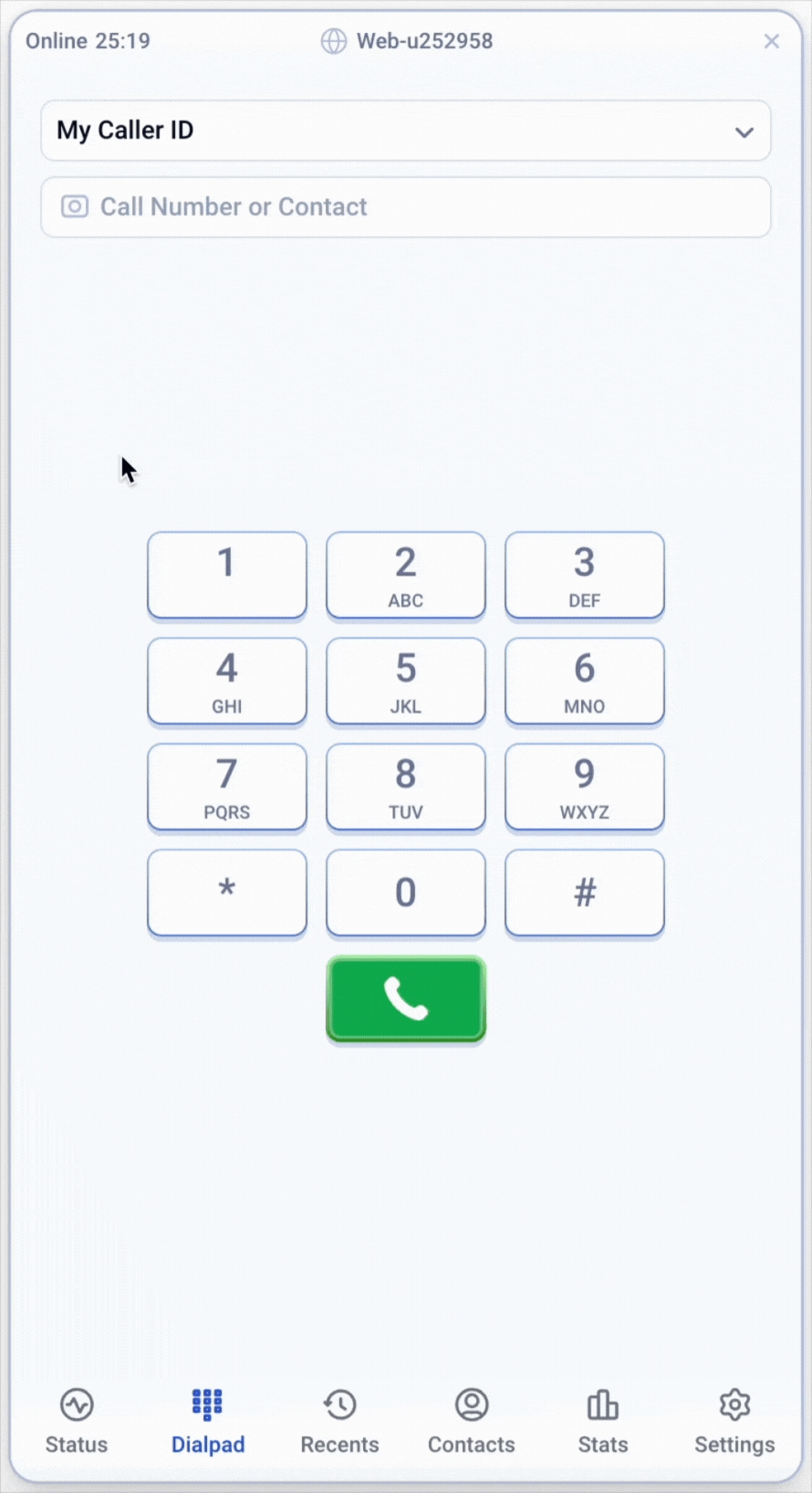Enter digit 6 MNO
812x1493 pixels.
[x=584, y=681]
